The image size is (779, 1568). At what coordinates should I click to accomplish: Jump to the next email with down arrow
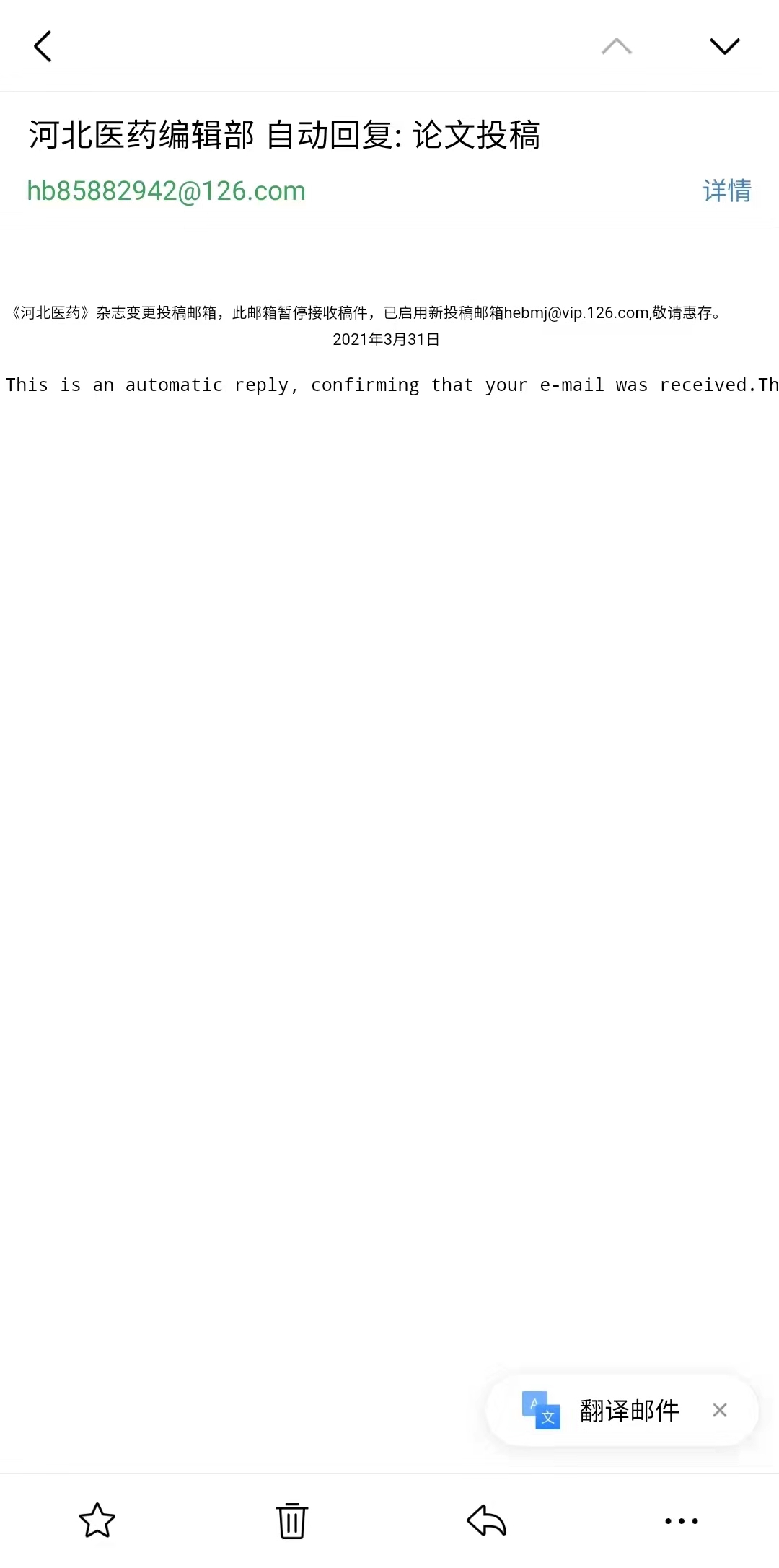[725, 46]
